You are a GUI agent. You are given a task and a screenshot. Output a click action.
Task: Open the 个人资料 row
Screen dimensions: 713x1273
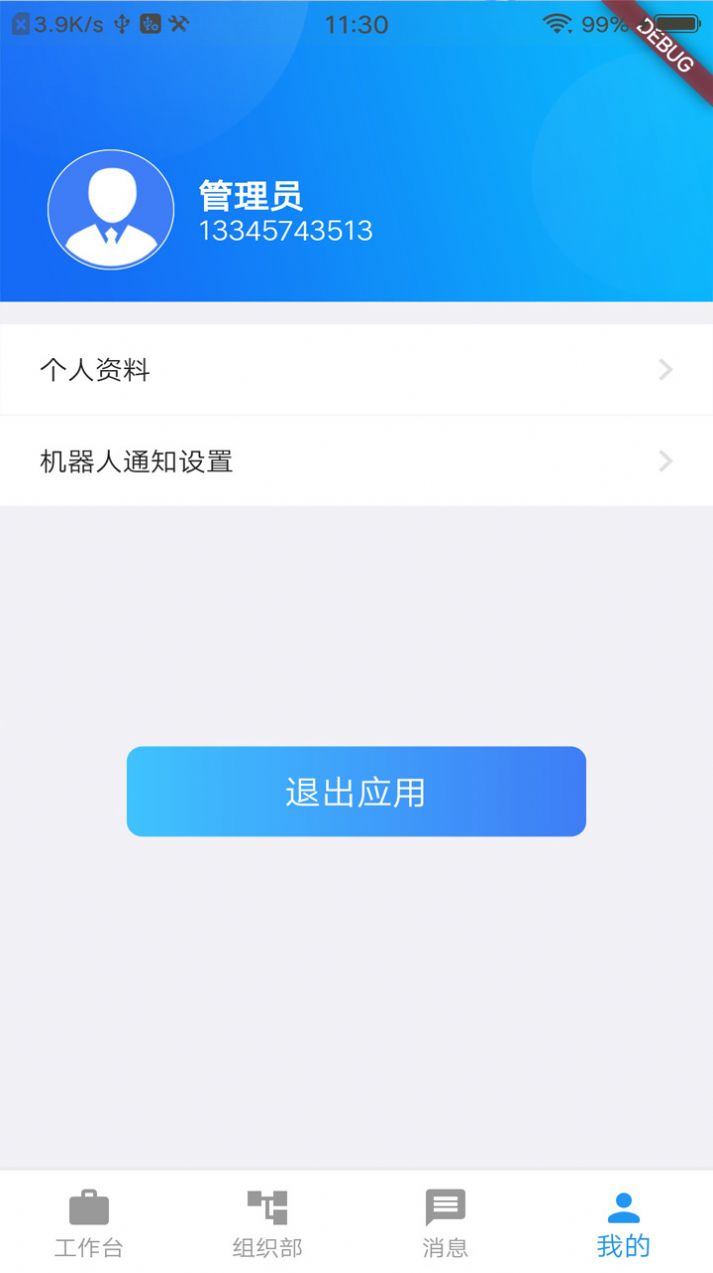pyautogui.click(x=356, y=370)
